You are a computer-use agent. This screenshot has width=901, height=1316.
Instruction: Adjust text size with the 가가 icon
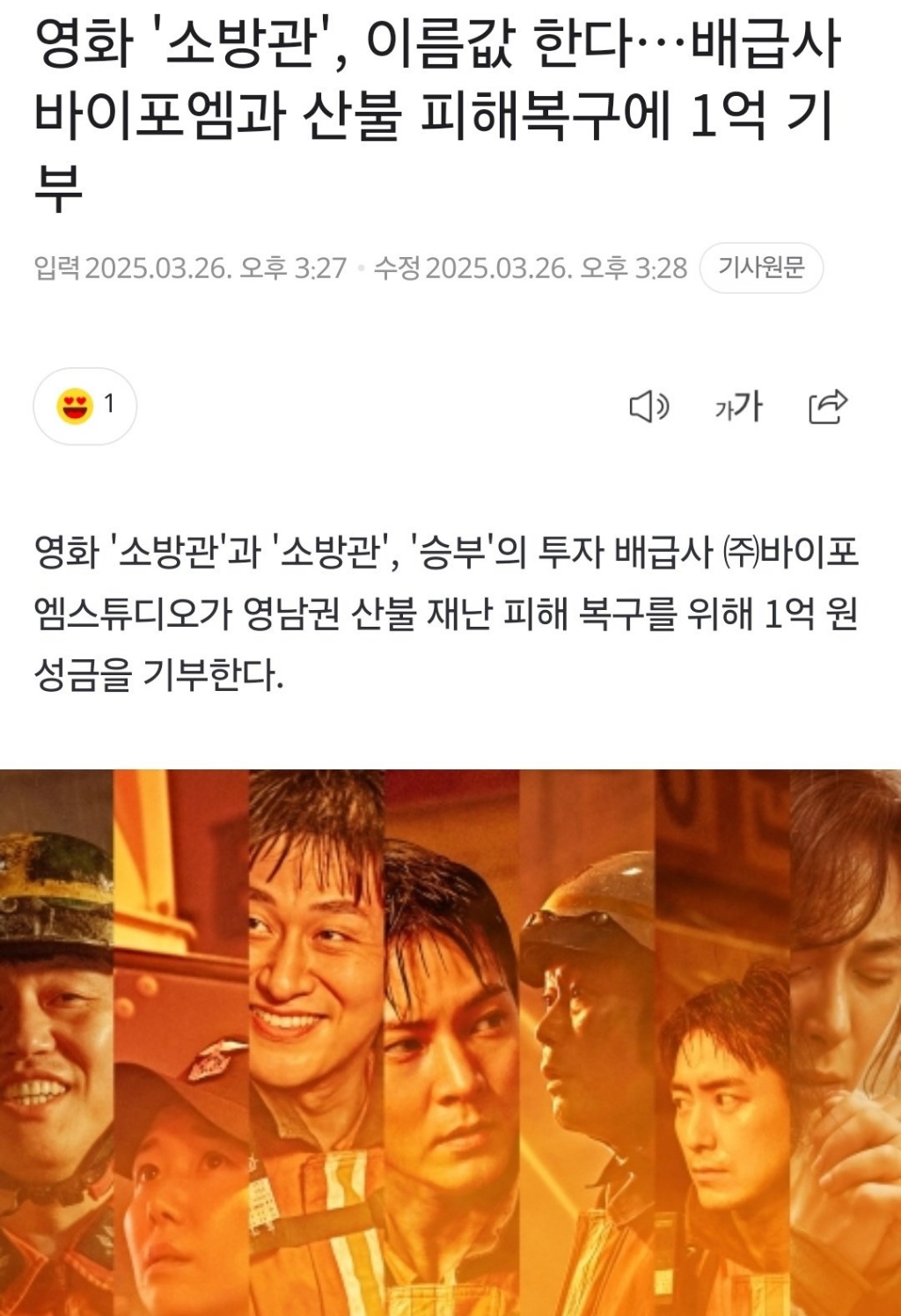pos(738,407)
